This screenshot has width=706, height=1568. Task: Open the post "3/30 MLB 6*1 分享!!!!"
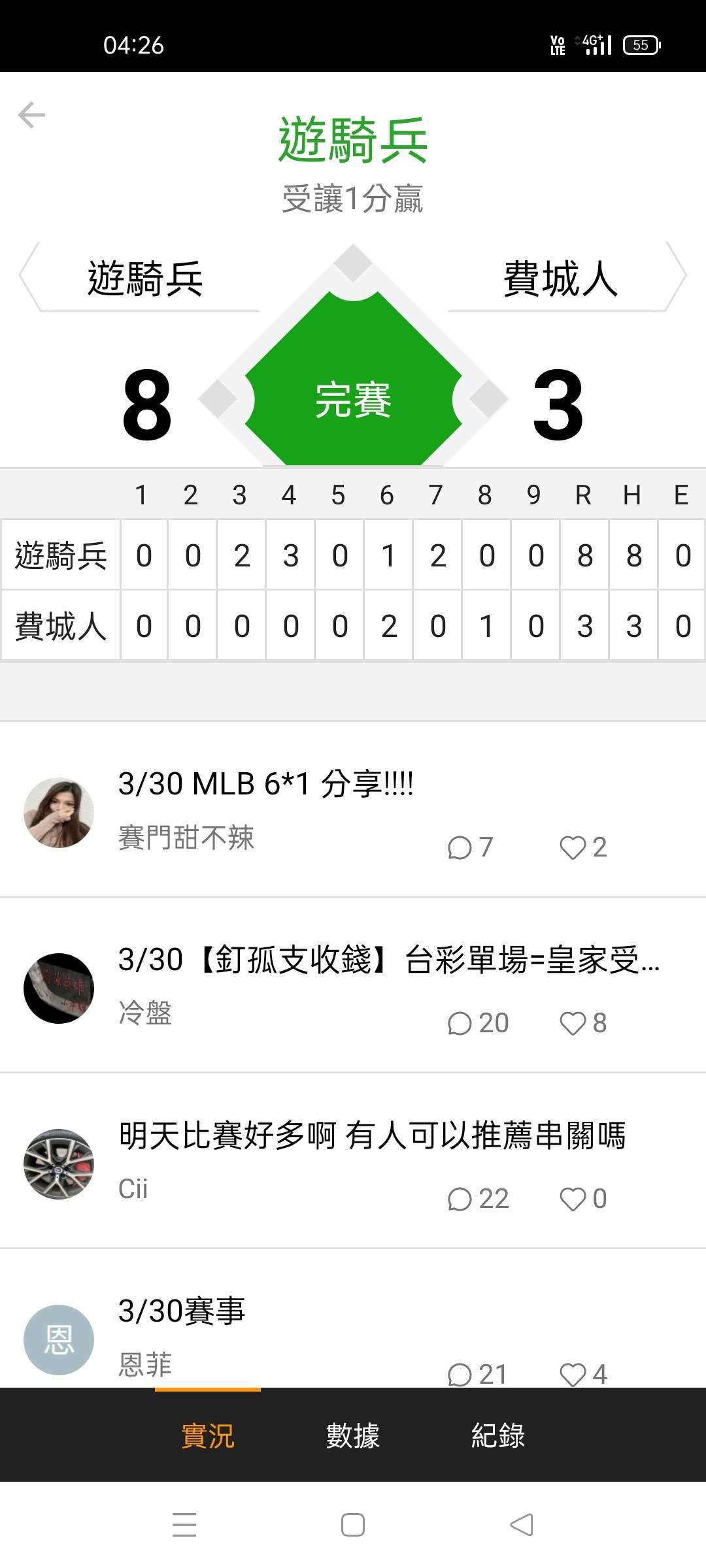(265, 783)
